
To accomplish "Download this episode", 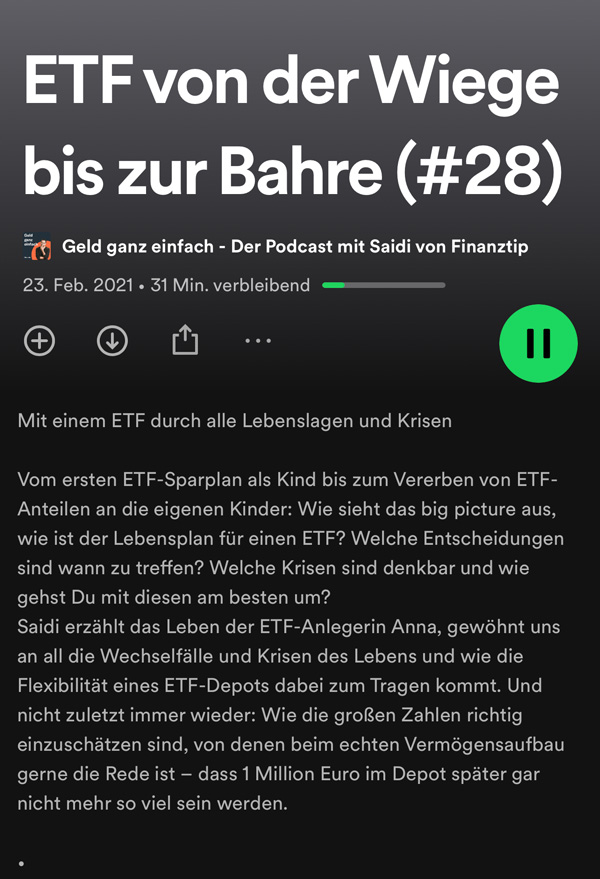I will 112,341.
